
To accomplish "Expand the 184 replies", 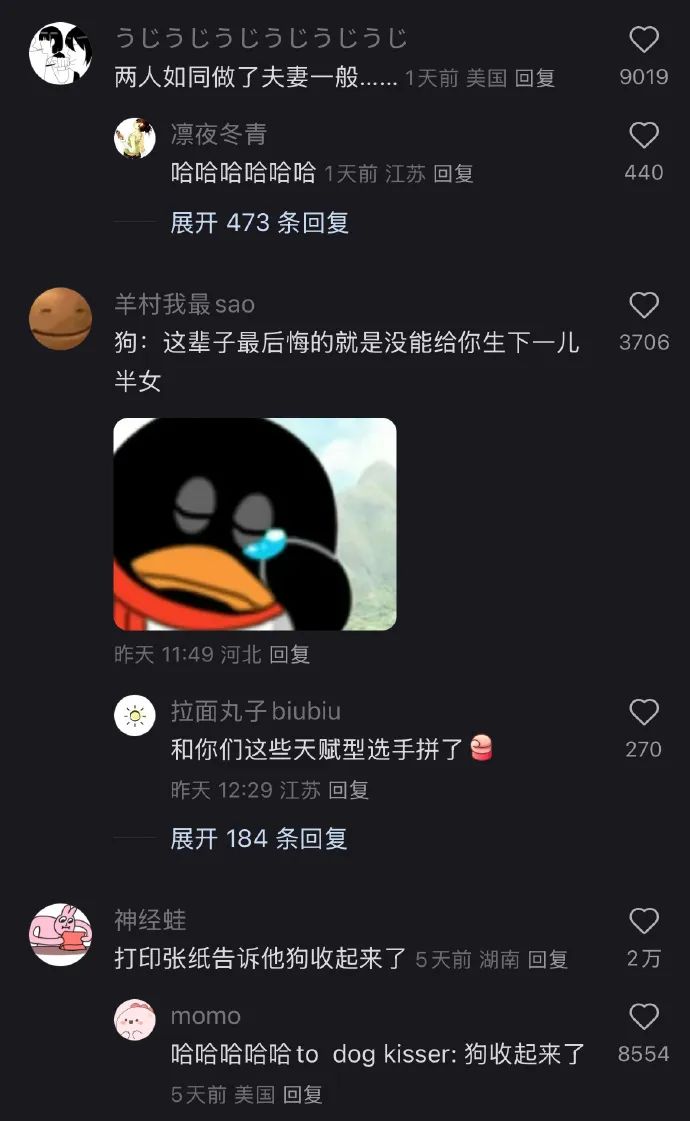I will 259,838.
